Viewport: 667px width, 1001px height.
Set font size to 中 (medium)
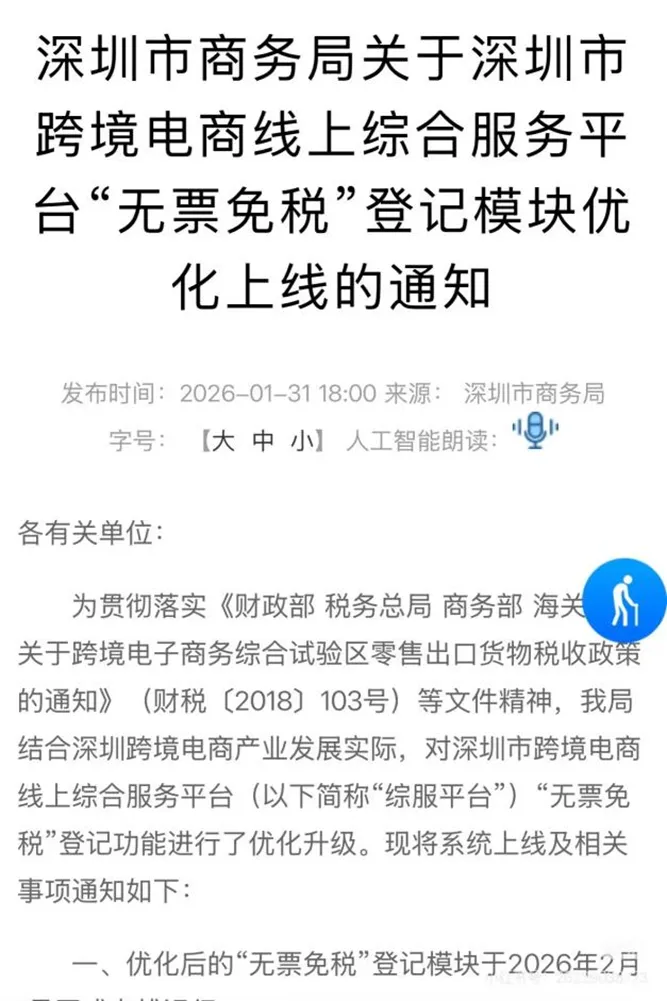coord(263,439)
